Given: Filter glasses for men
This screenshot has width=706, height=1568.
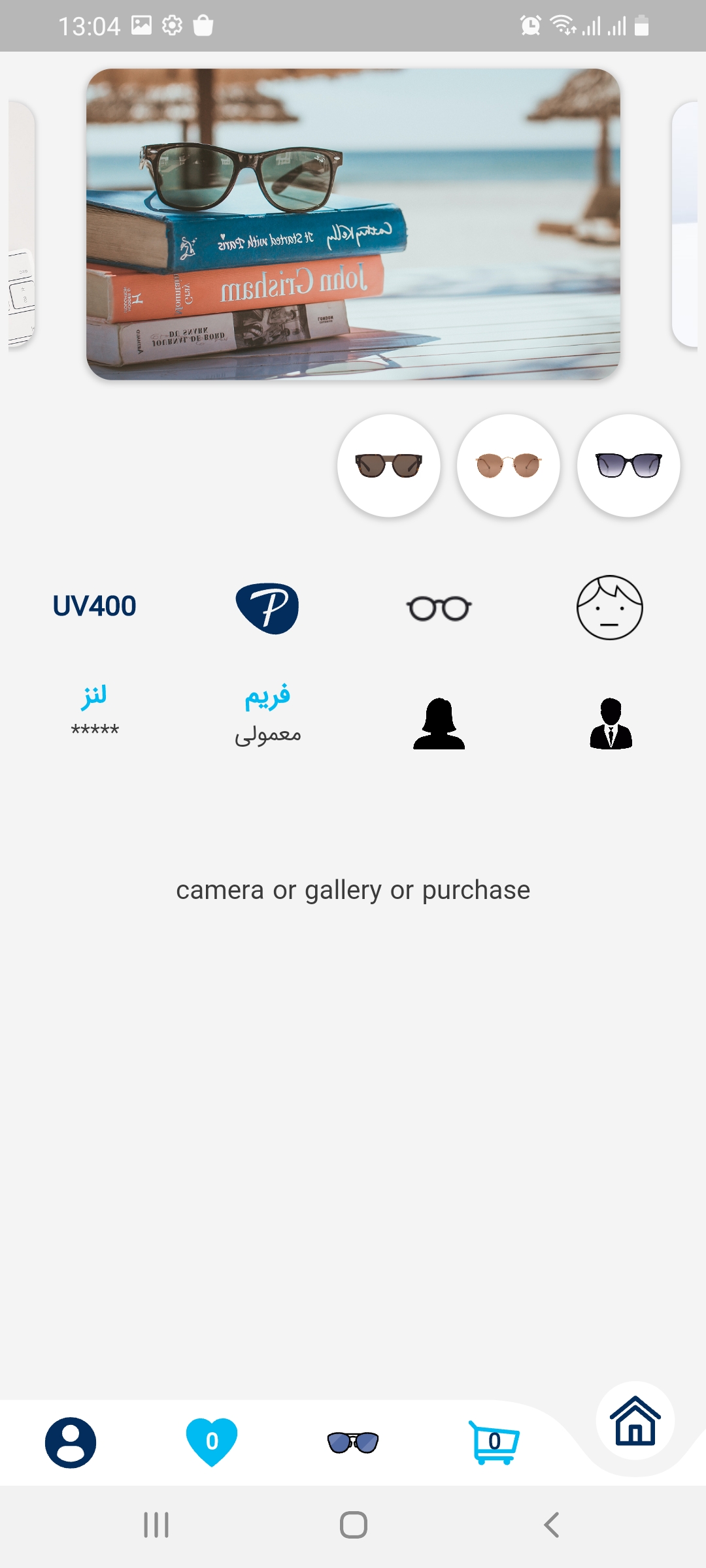Looking at the screenshot, I should coord(611,723).
